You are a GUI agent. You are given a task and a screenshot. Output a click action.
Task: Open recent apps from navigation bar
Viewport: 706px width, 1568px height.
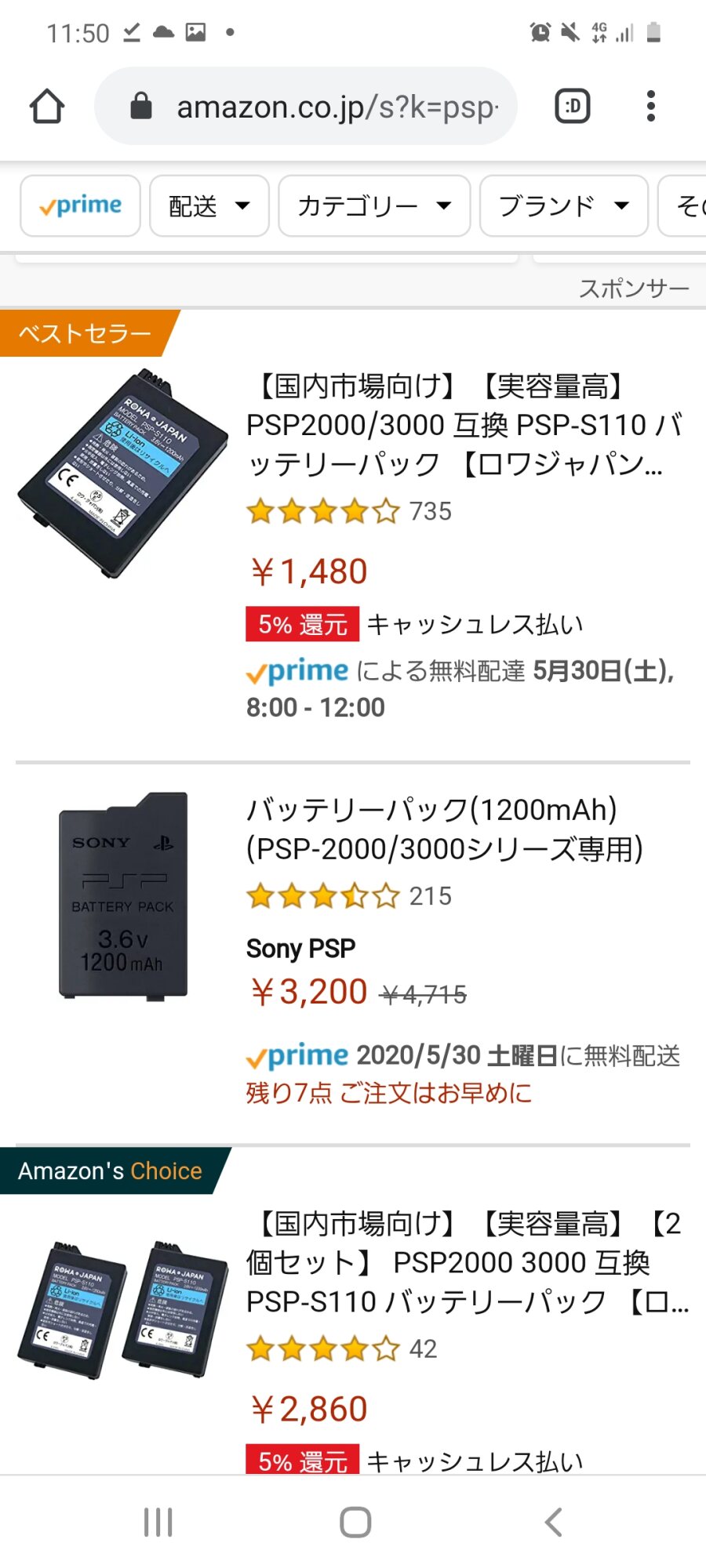[158, 1523]
